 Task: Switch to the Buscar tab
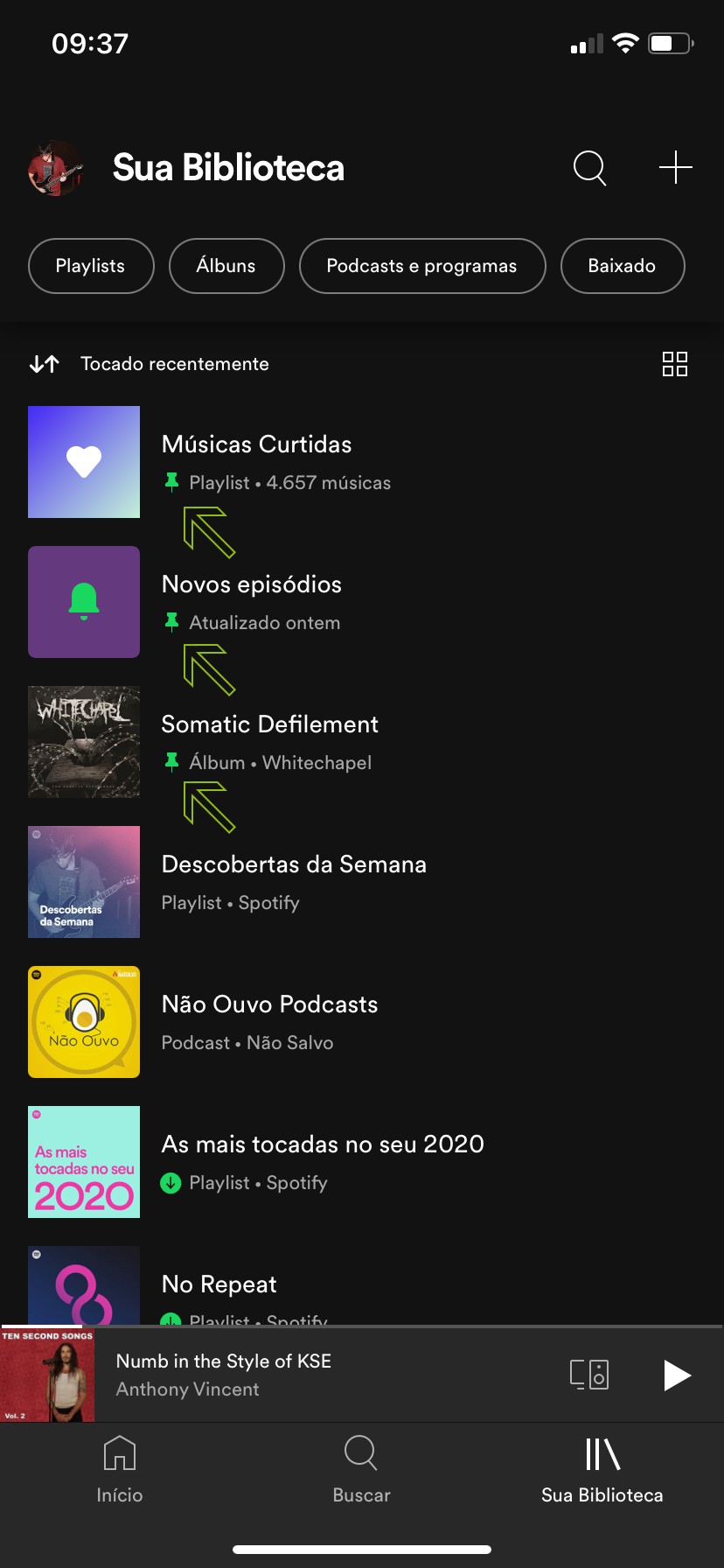pos(361,1470)
